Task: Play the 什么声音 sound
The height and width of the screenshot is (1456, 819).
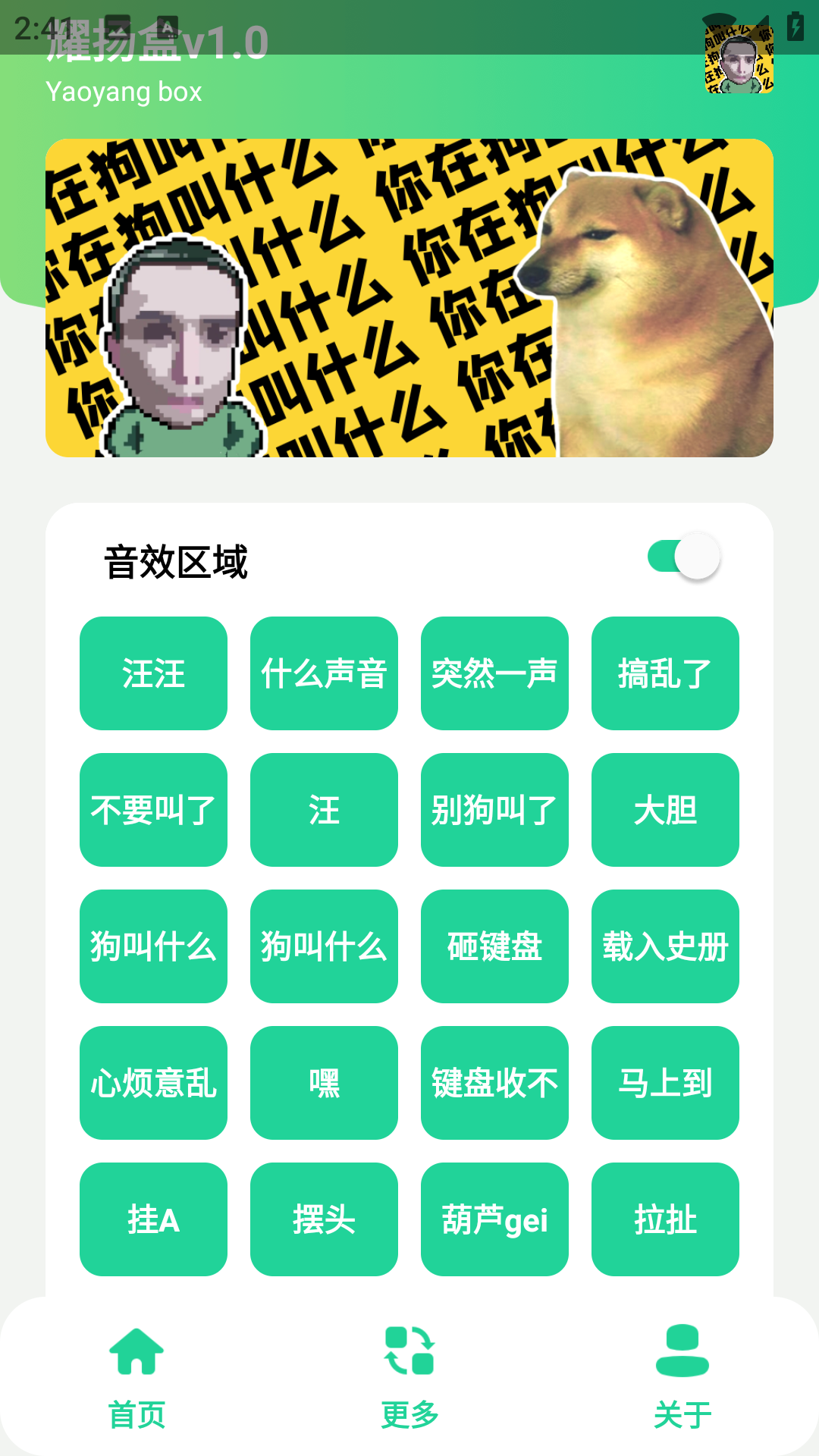Action: [324, 673]
